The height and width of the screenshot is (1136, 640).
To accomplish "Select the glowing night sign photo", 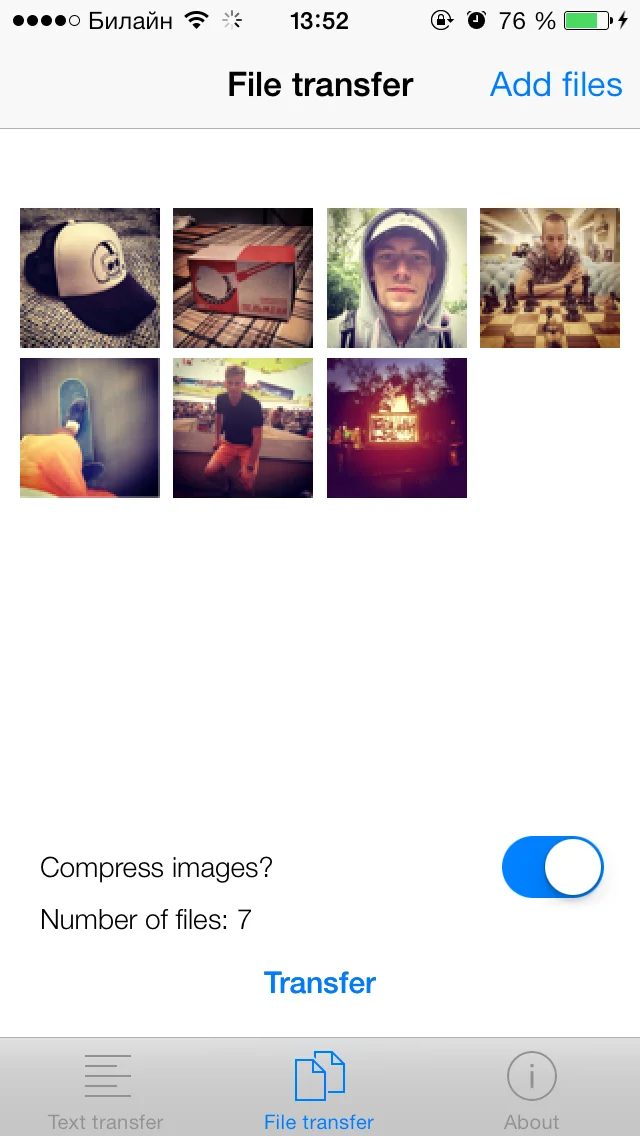I will [397, 428].
